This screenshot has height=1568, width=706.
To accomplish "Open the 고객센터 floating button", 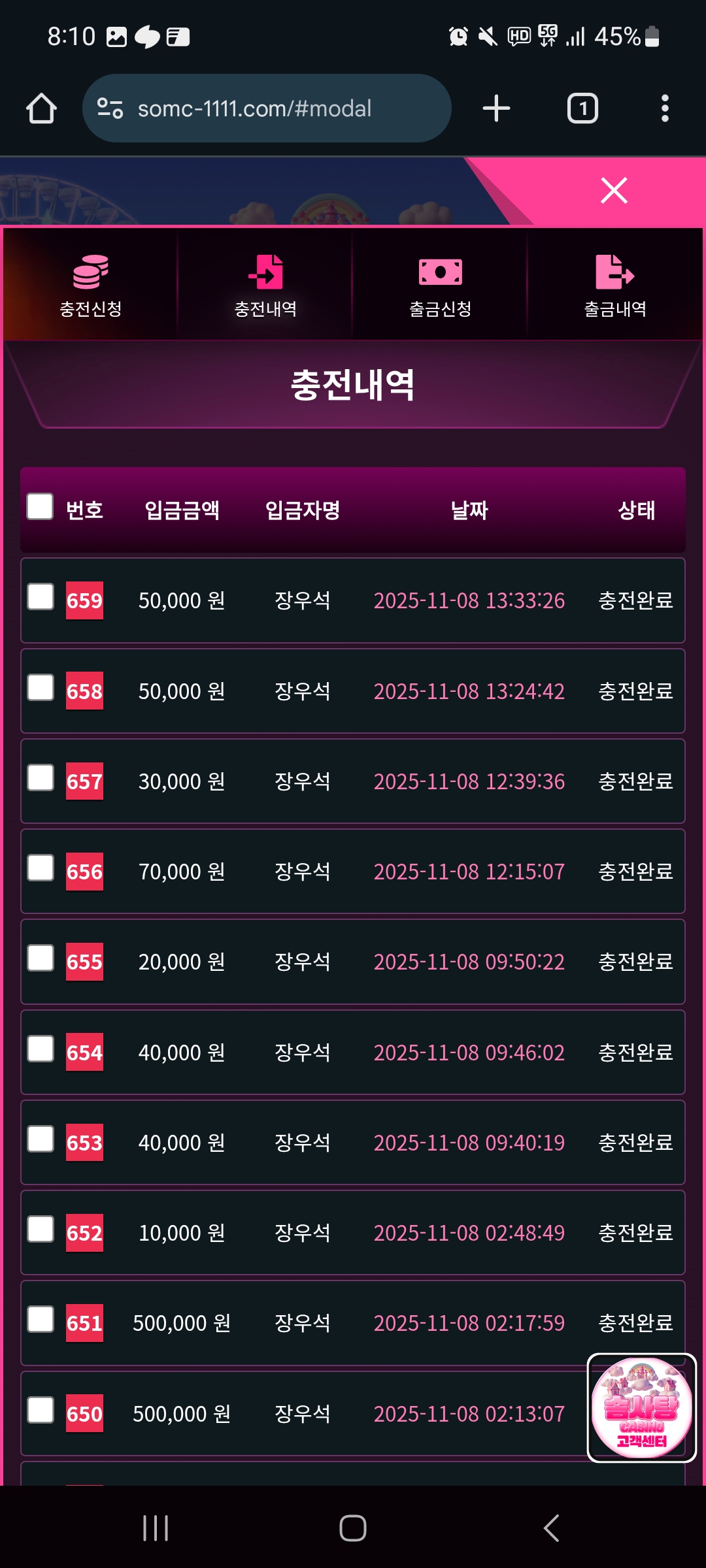I will click(x=641, y=1407).
